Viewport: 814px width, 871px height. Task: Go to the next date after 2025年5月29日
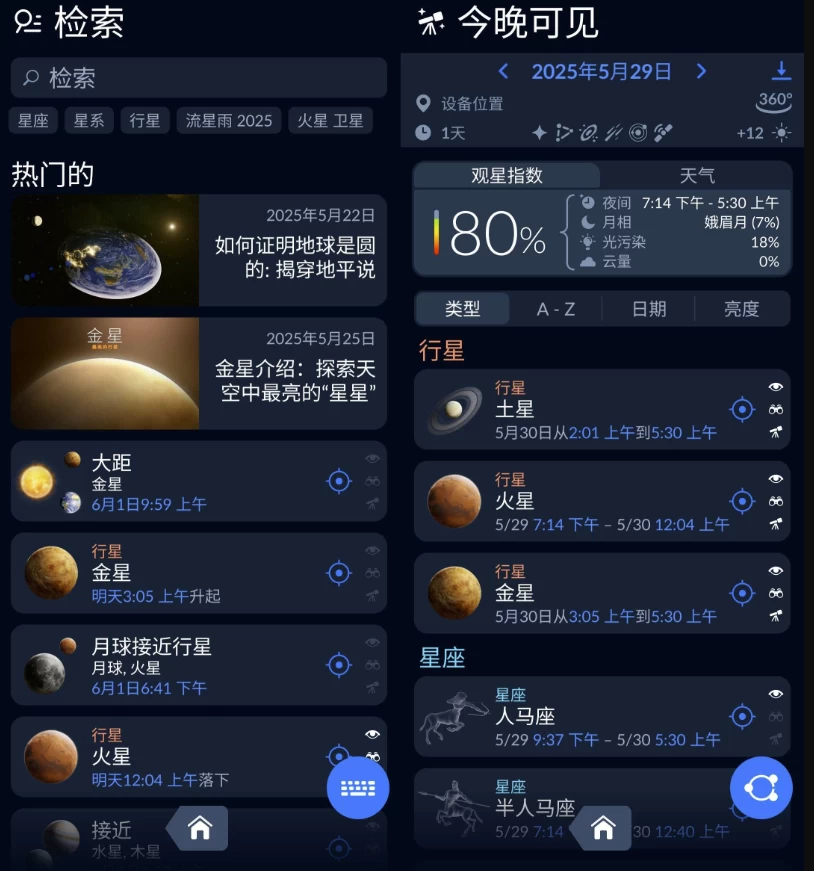tap(701, 71)
